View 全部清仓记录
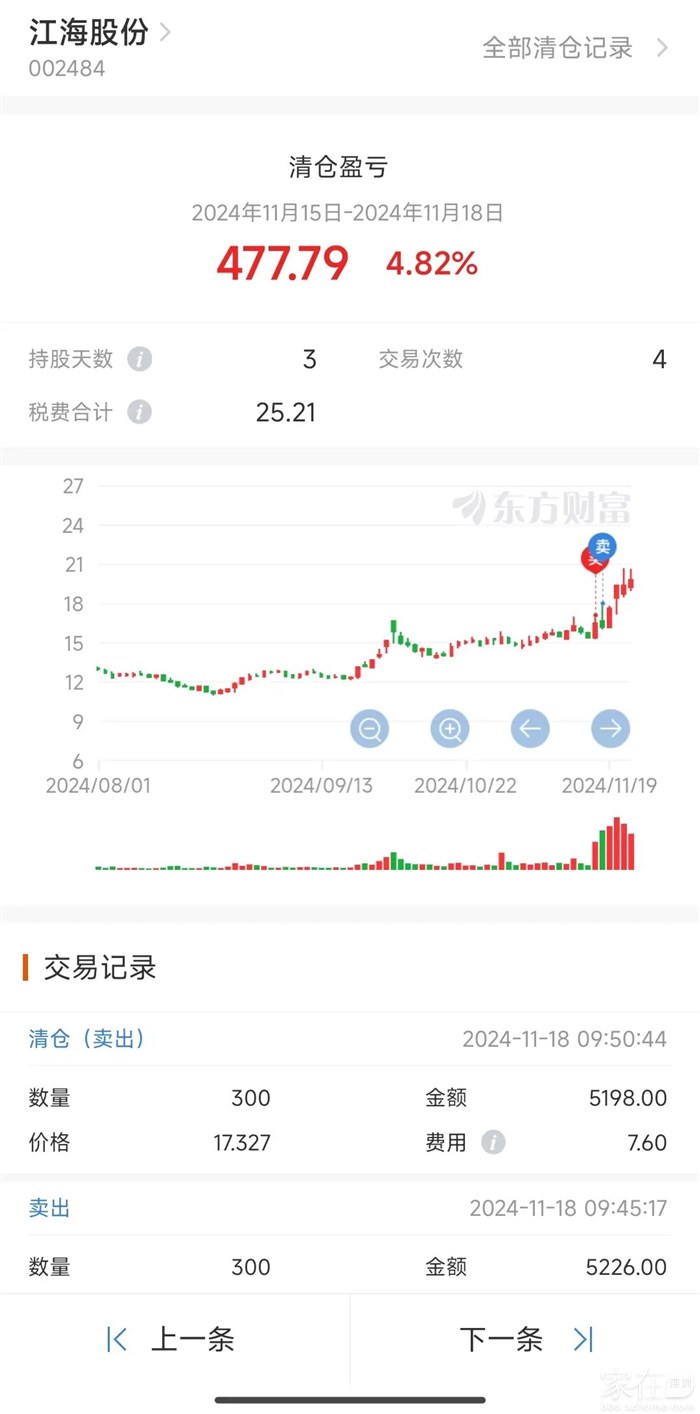 [x=574, y=48]
